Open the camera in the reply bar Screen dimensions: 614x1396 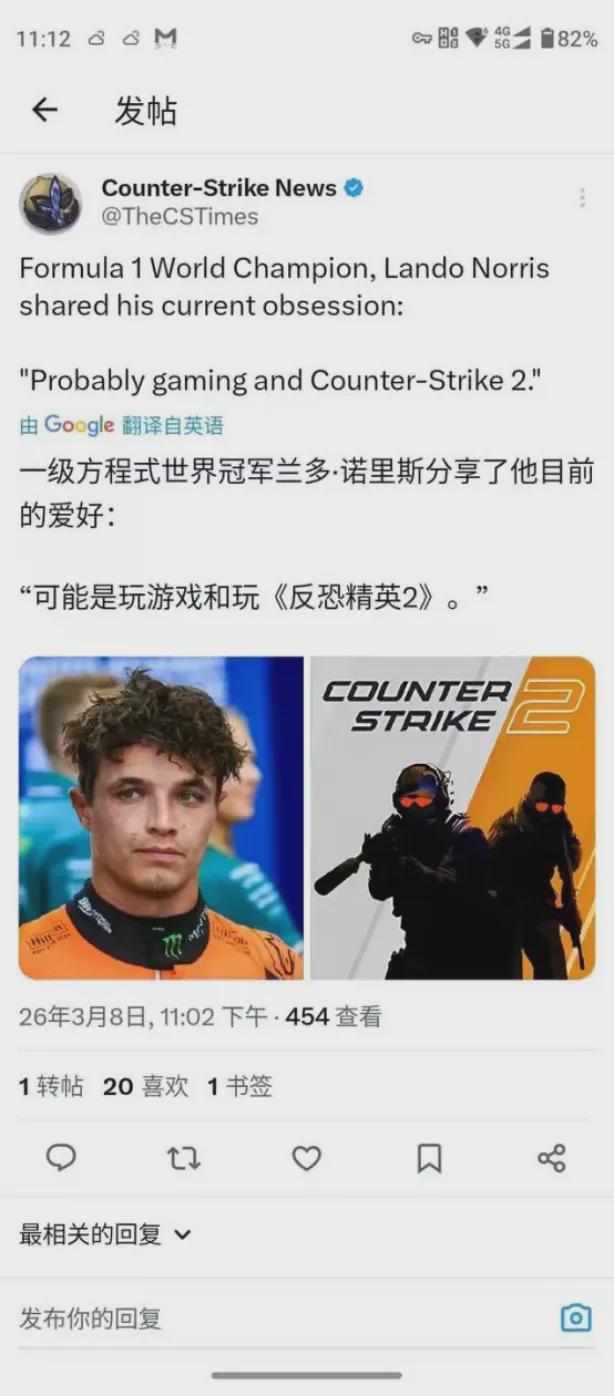click(x=576, y=1318)
